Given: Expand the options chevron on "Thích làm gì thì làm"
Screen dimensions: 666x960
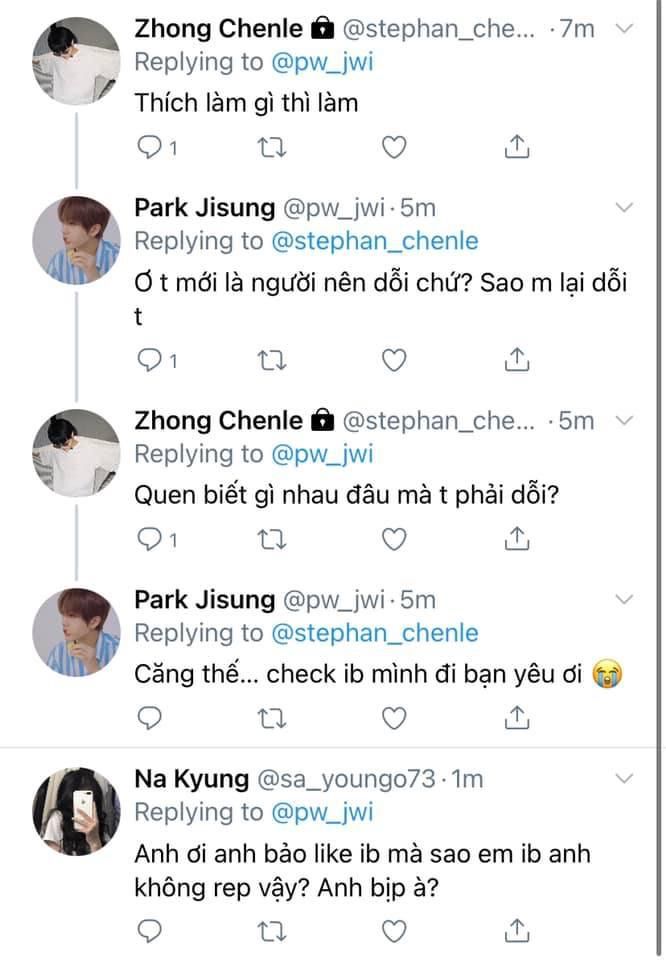Looking at the screenshot, I should (x=624, y=28).
